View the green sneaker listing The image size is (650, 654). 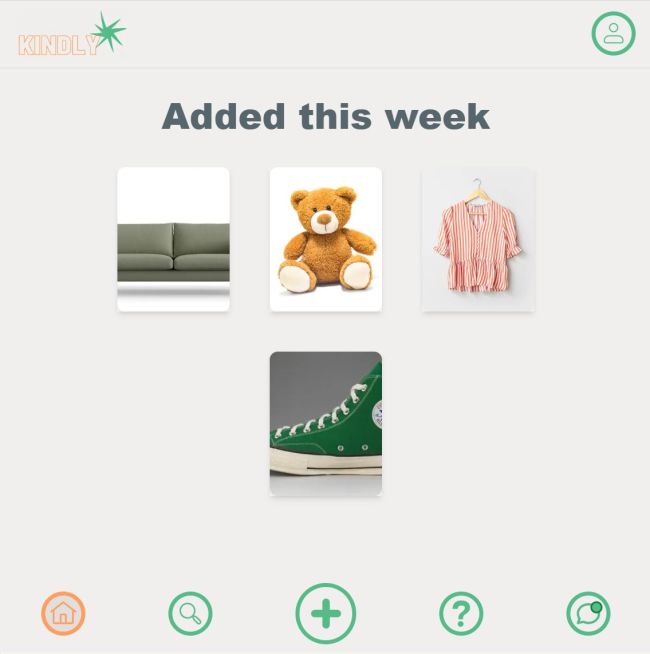[x=326, y=423]
